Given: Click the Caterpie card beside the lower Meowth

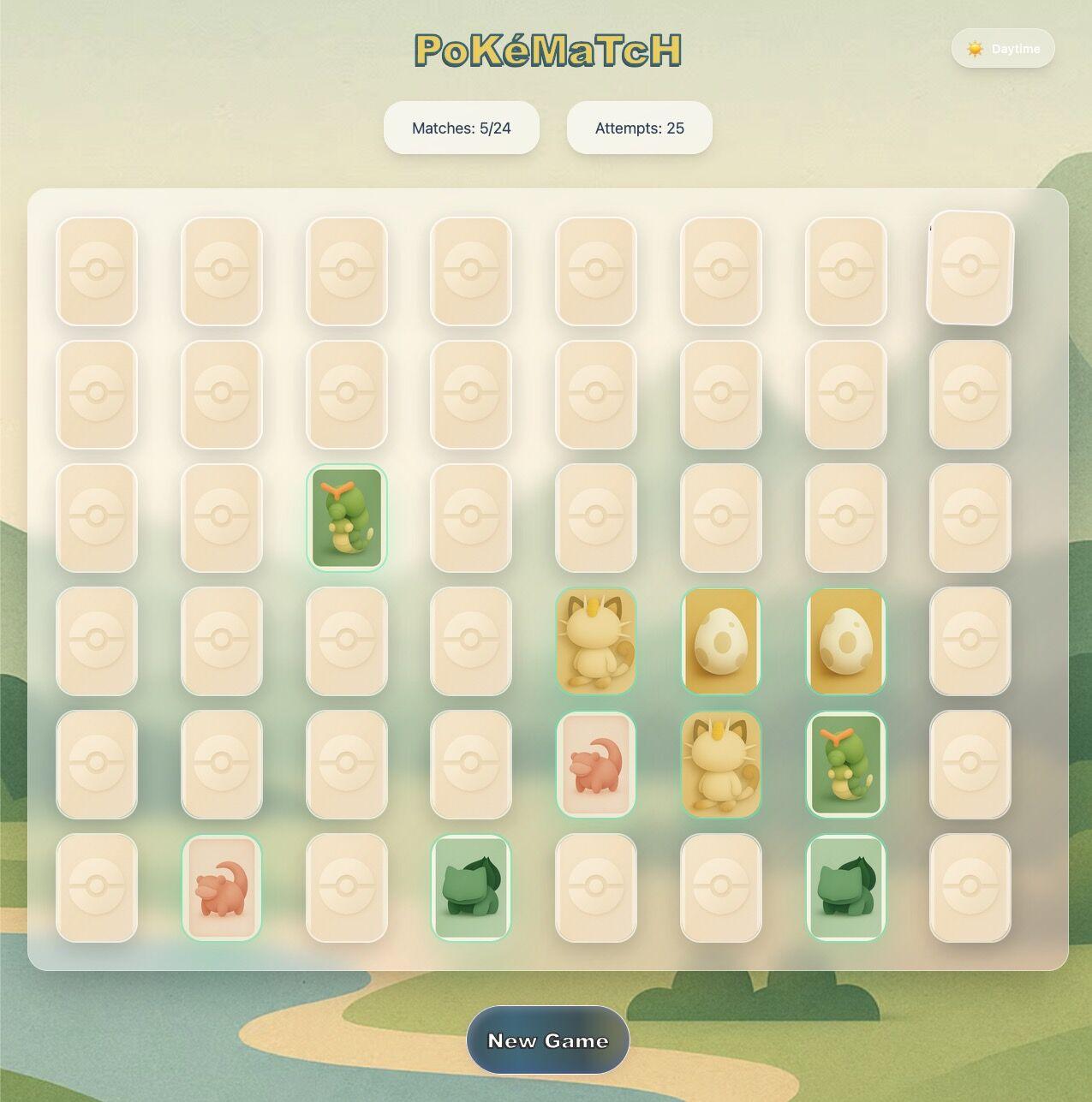Looking at the screenshot, I should coord(845,765).
